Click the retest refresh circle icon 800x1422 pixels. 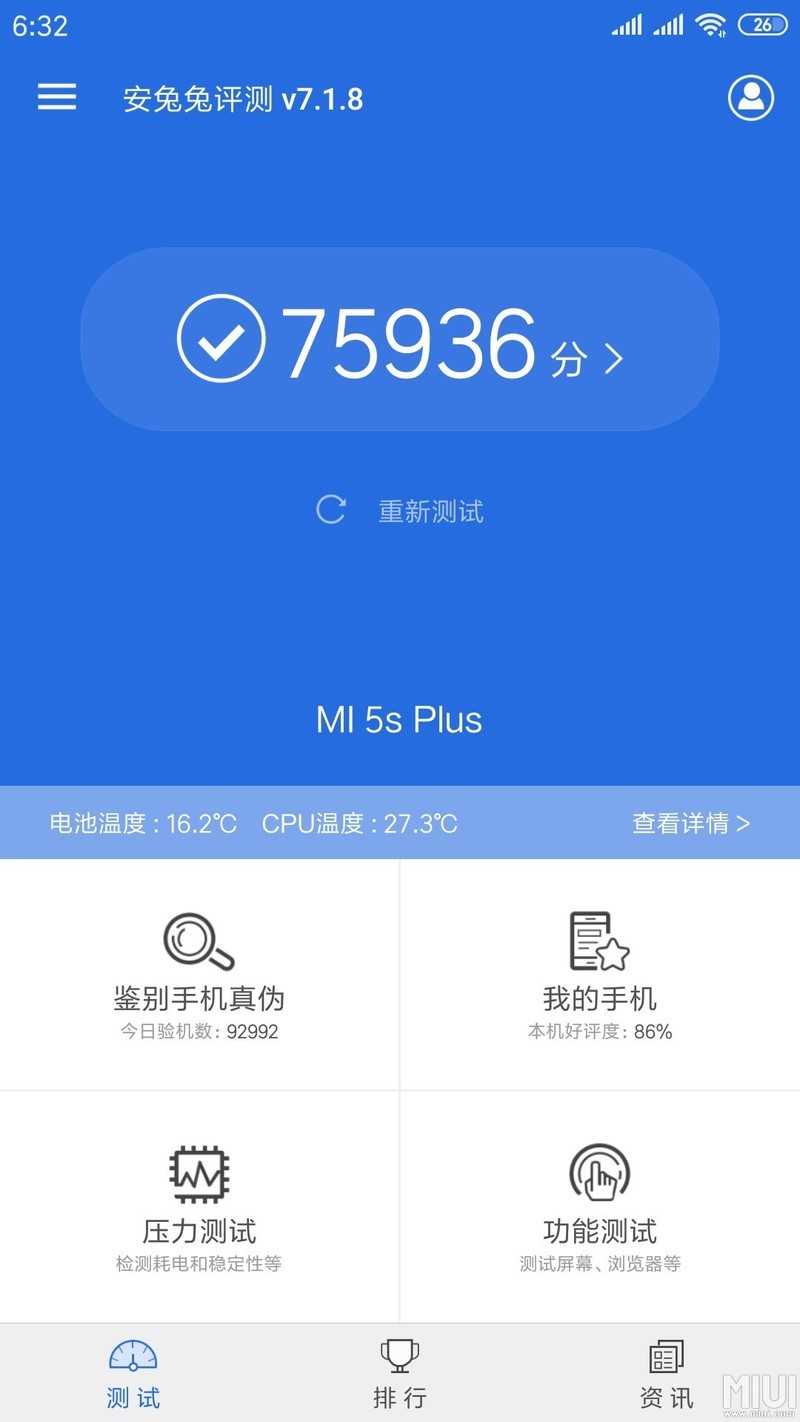331,510
